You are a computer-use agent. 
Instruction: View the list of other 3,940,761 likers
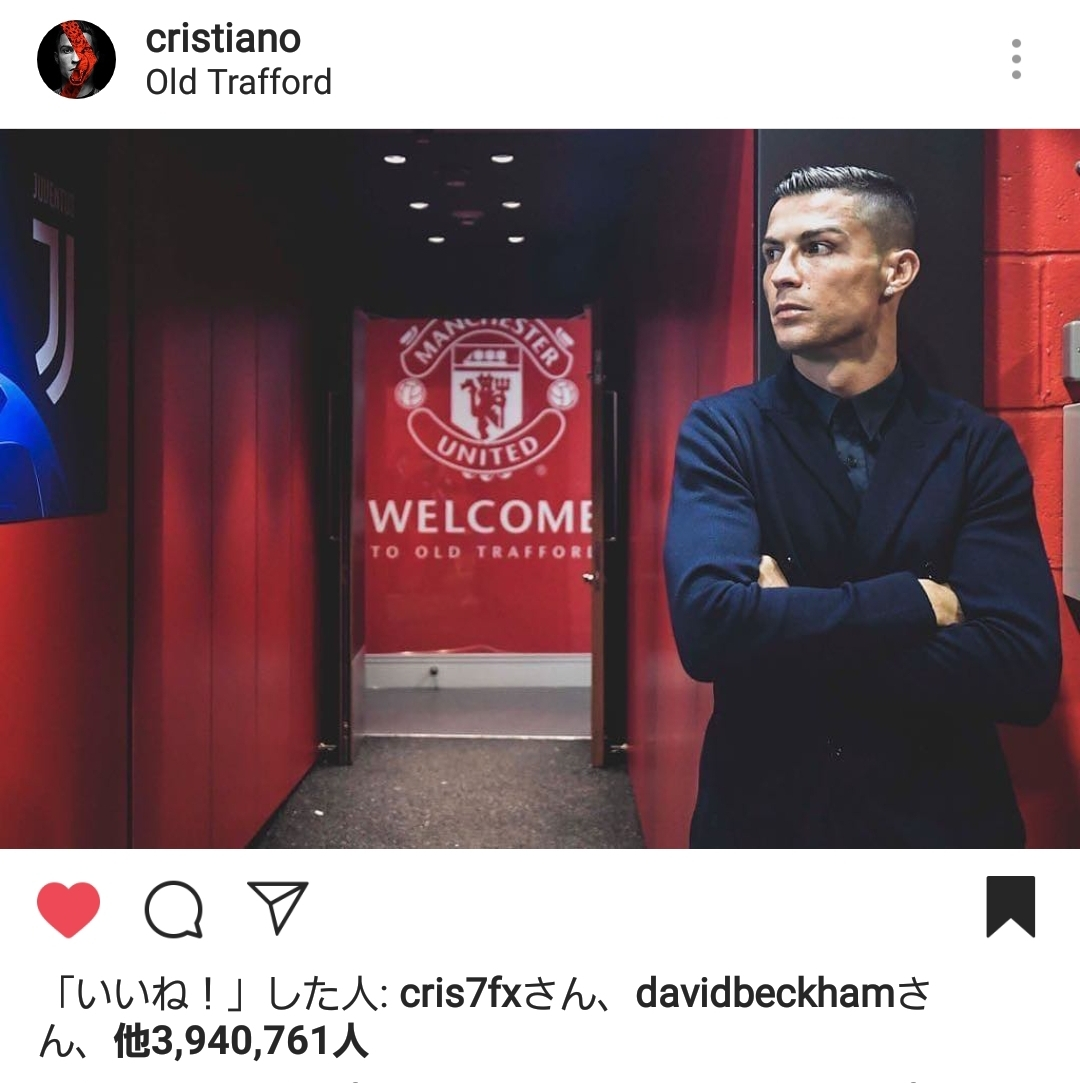point(241,1042)
